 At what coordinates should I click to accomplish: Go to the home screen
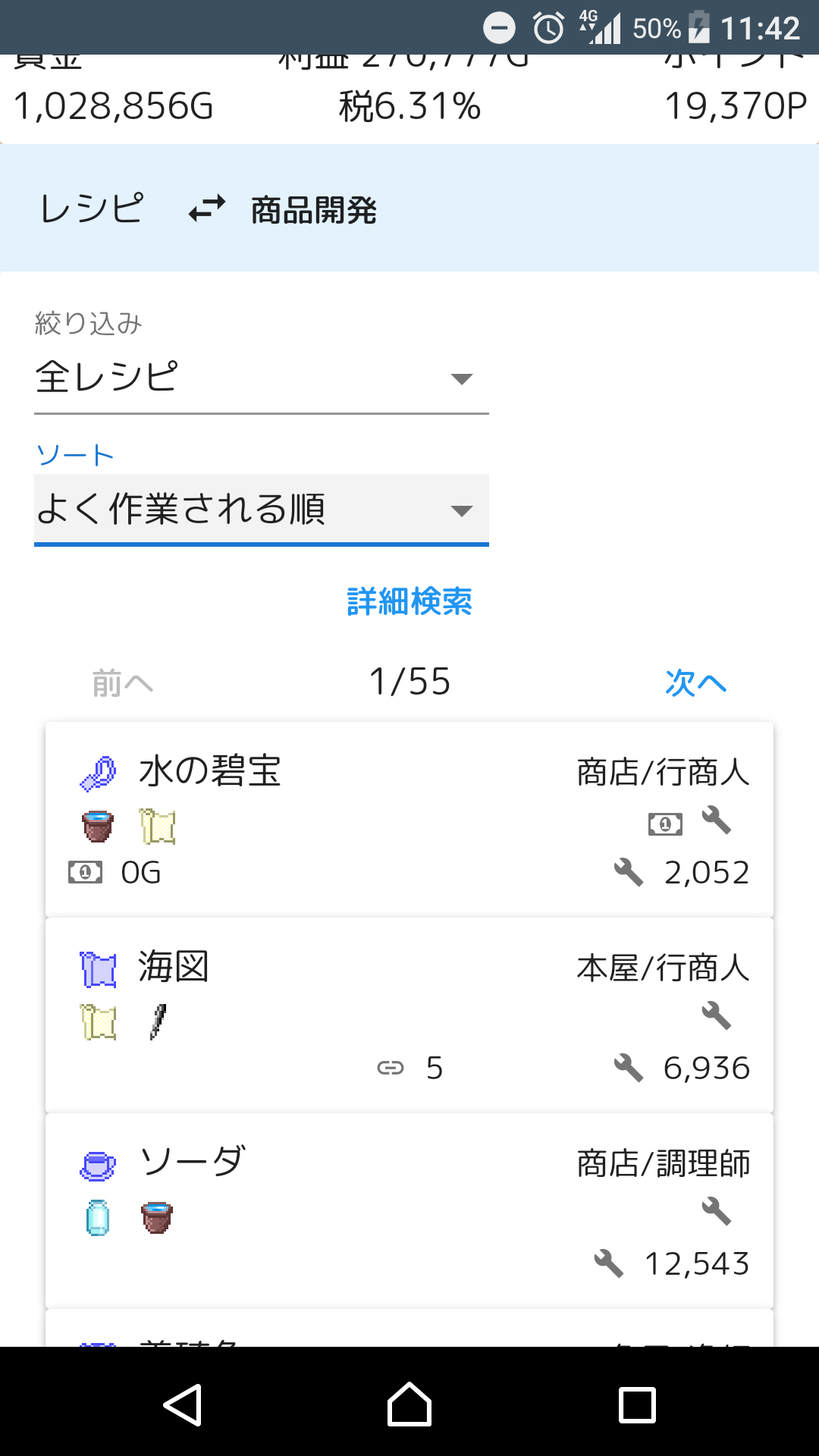[x=409, y=1404]
